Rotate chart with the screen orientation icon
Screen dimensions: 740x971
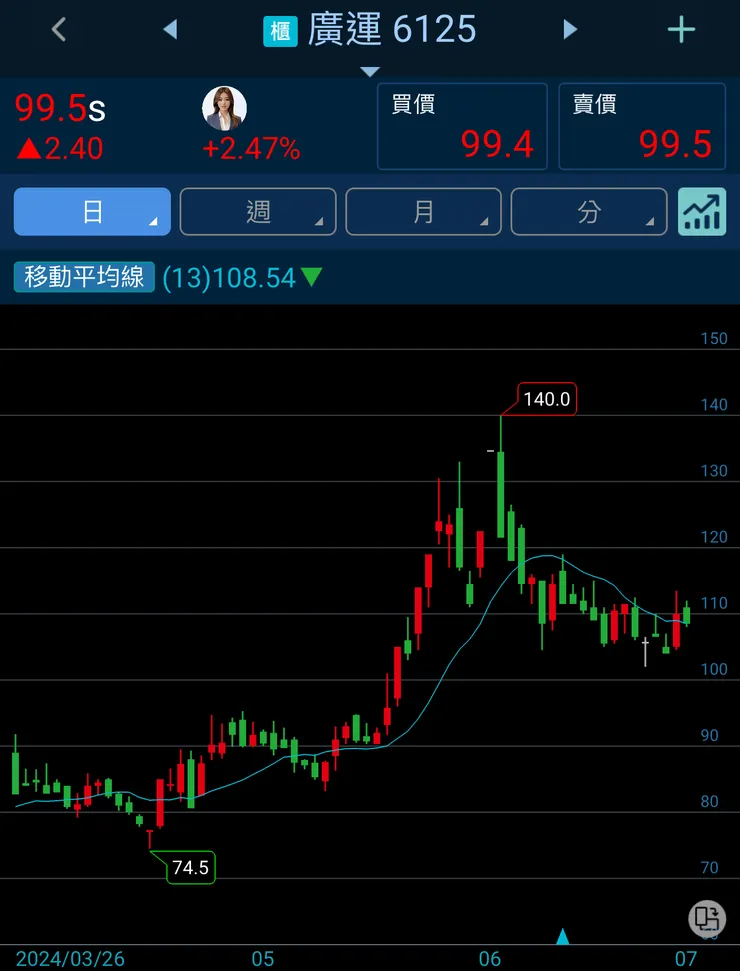tap(707, 918)
